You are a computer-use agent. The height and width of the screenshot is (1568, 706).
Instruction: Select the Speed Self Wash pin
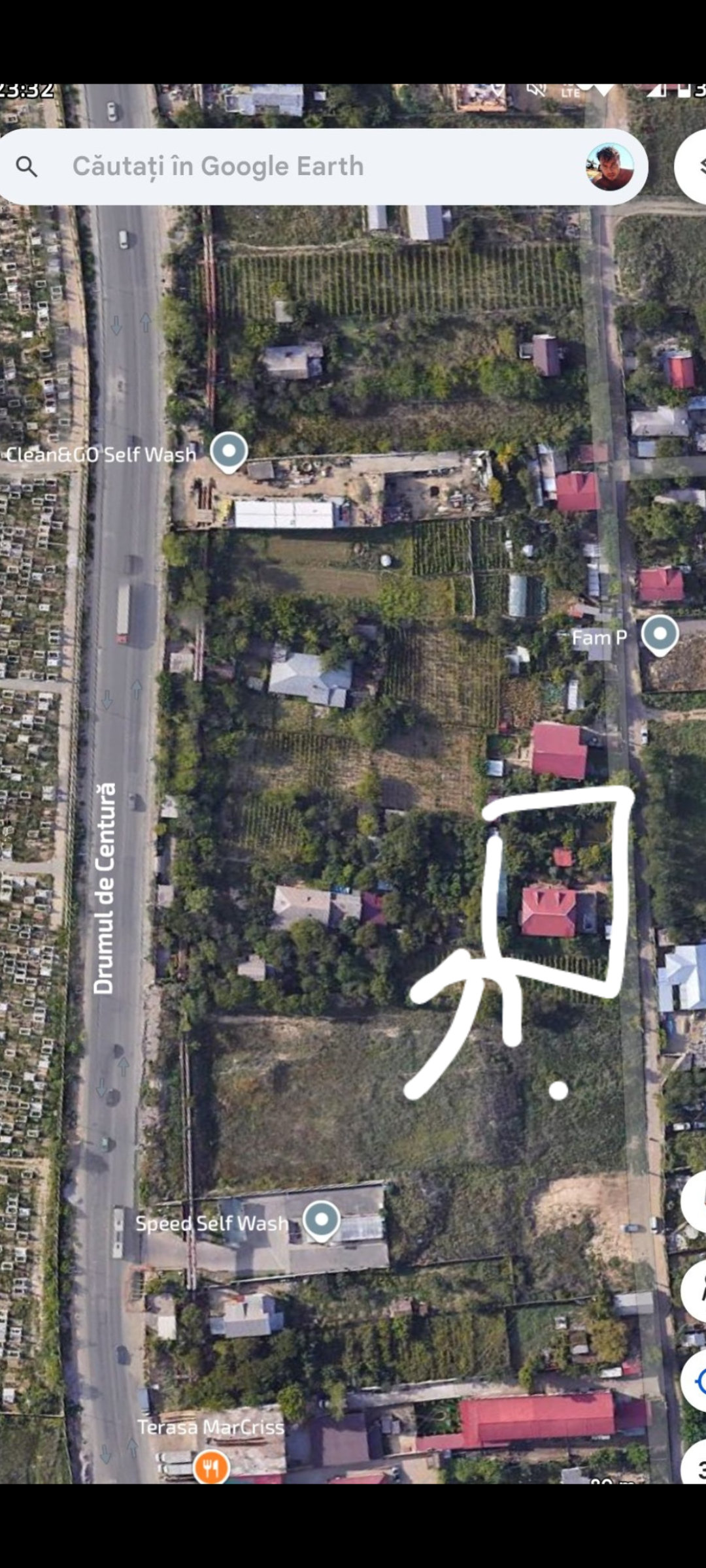pyautogui.click(x=322, y=1219)
